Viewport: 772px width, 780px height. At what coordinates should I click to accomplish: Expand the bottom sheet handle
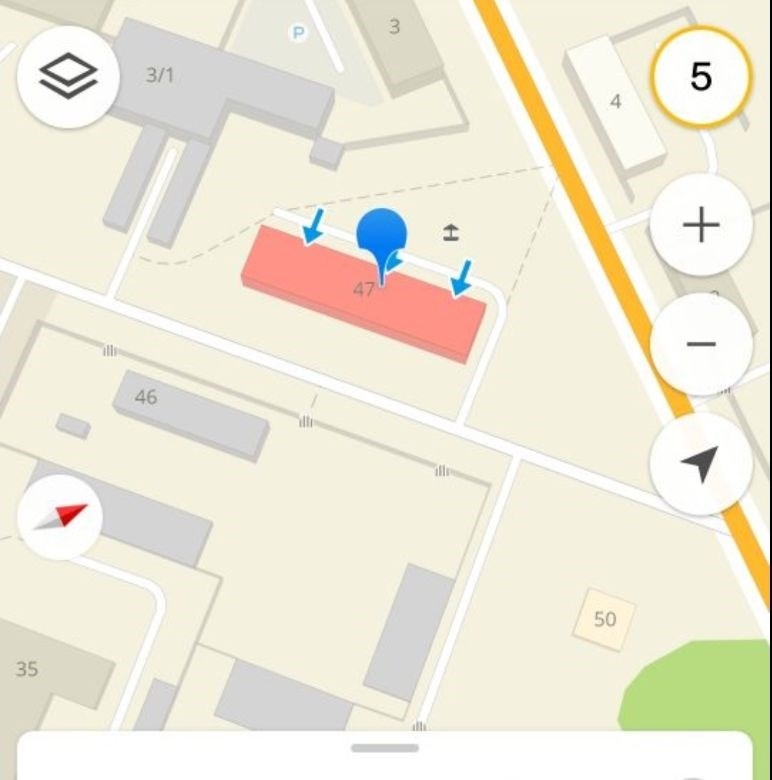[385, 748]
